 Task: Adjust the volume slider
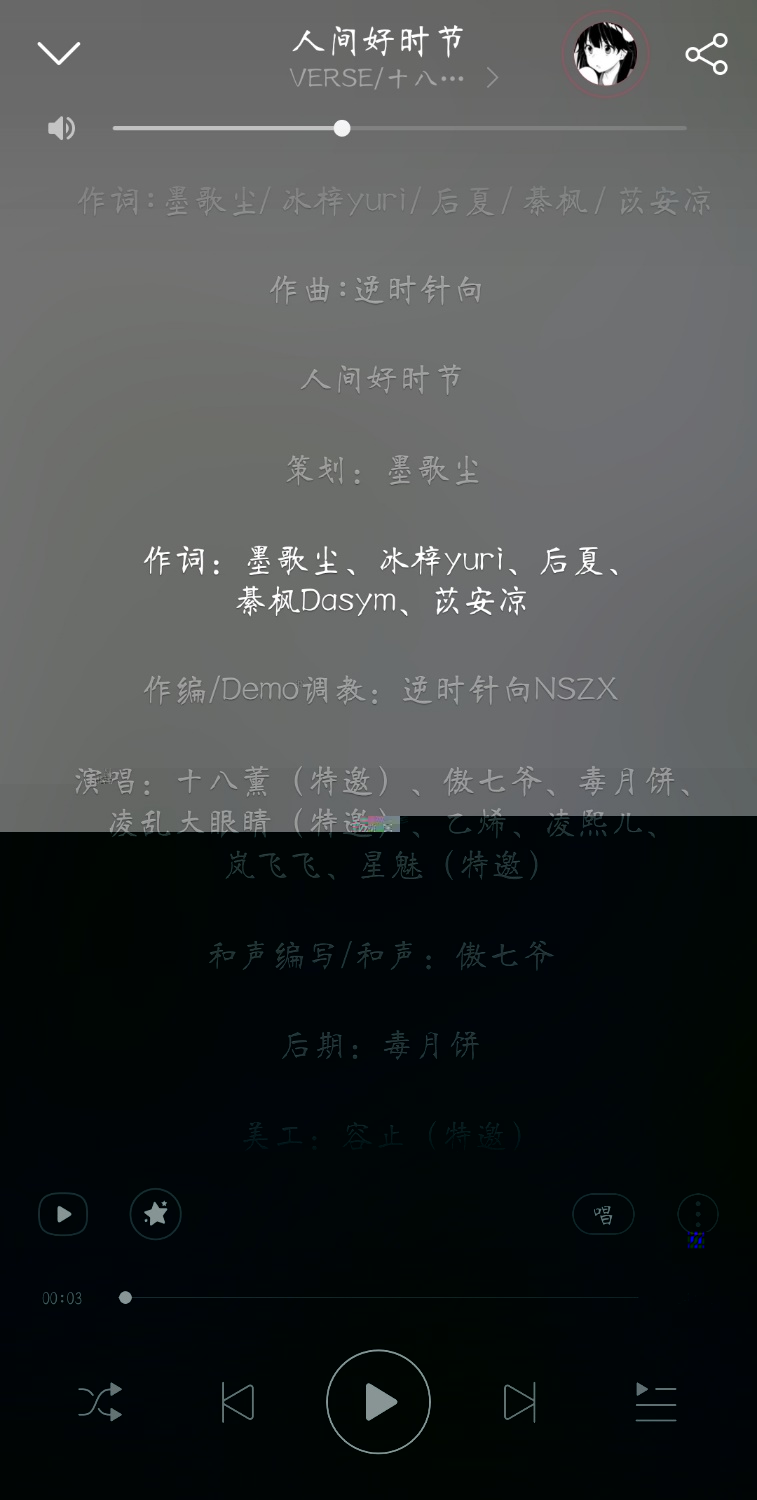(342, 128)
